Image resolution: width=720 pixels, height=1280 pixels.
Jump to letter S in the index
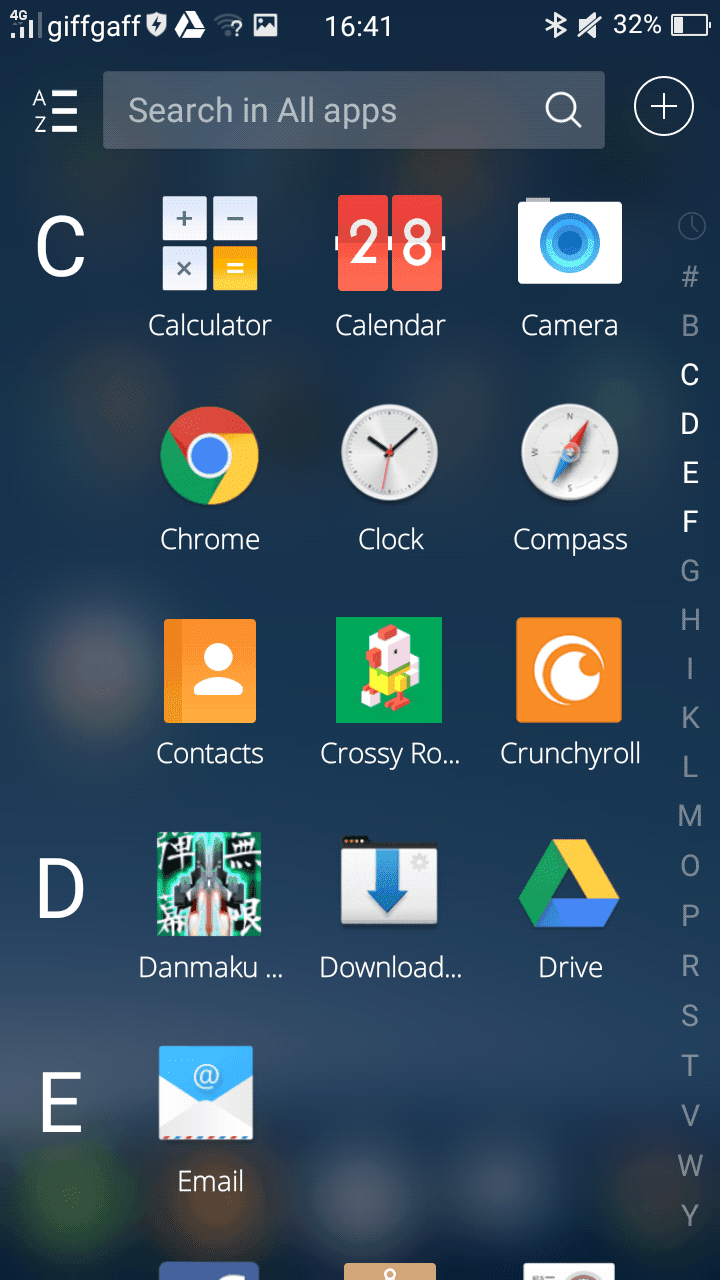coord(690,1016)
